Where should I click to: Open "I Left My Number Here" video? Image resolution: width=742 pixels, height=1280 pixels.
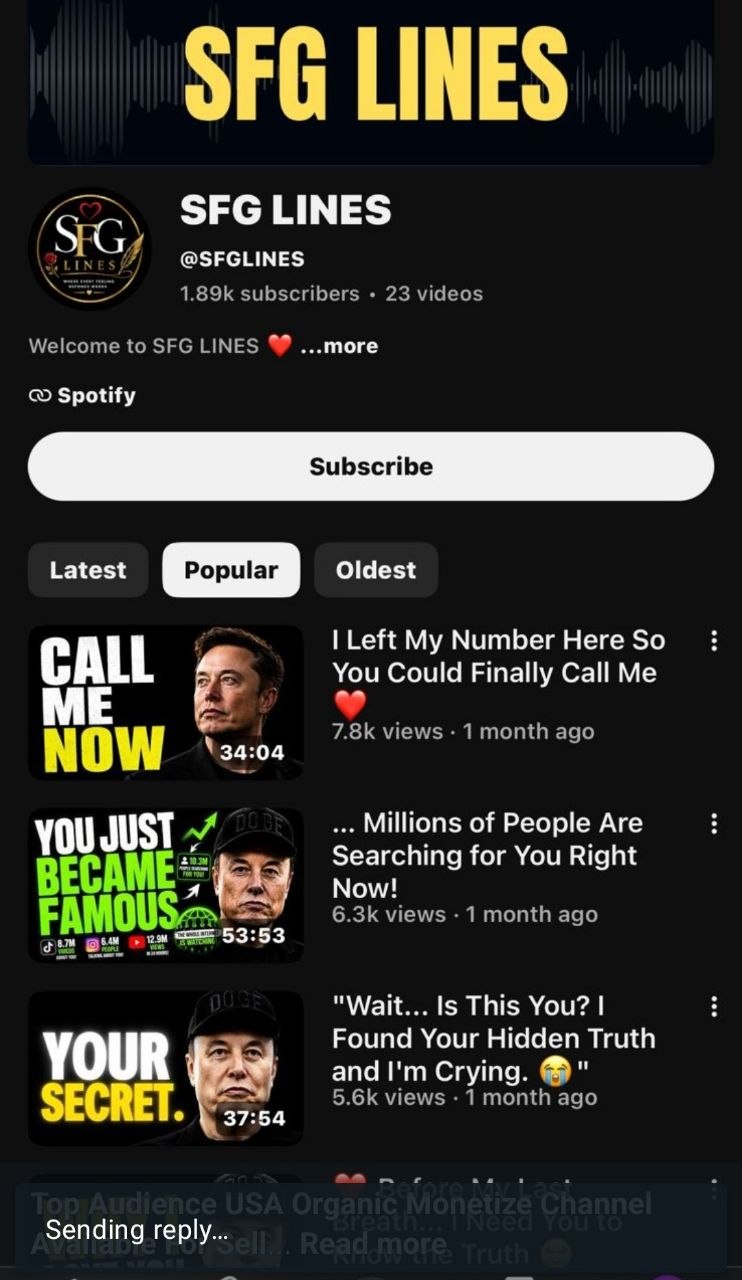tap(166, 702)
